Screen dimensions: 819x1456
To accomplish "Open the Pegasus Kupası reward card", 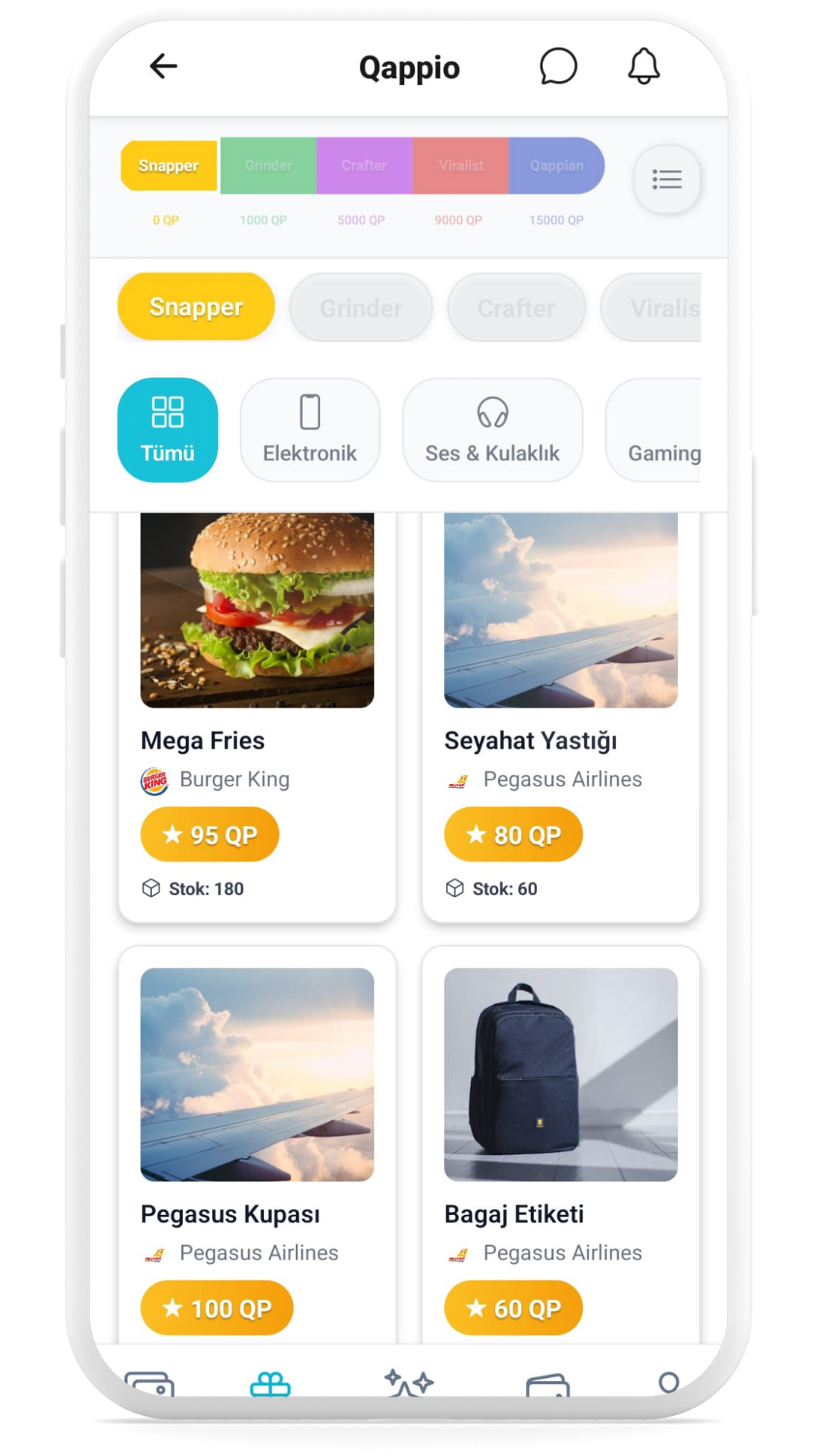I will tap(257, 1084).
